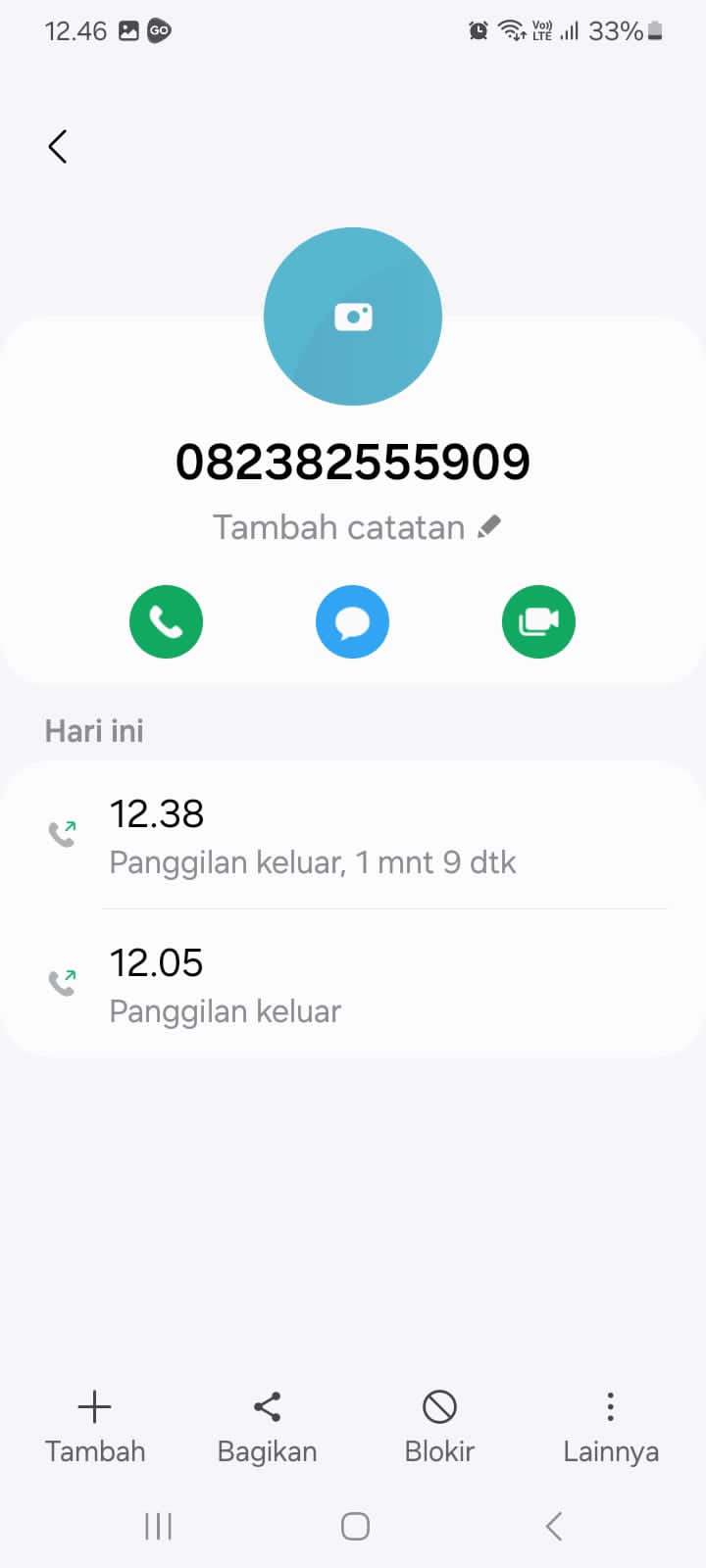Tap the plus icon above Tambah

(94, 1405)
